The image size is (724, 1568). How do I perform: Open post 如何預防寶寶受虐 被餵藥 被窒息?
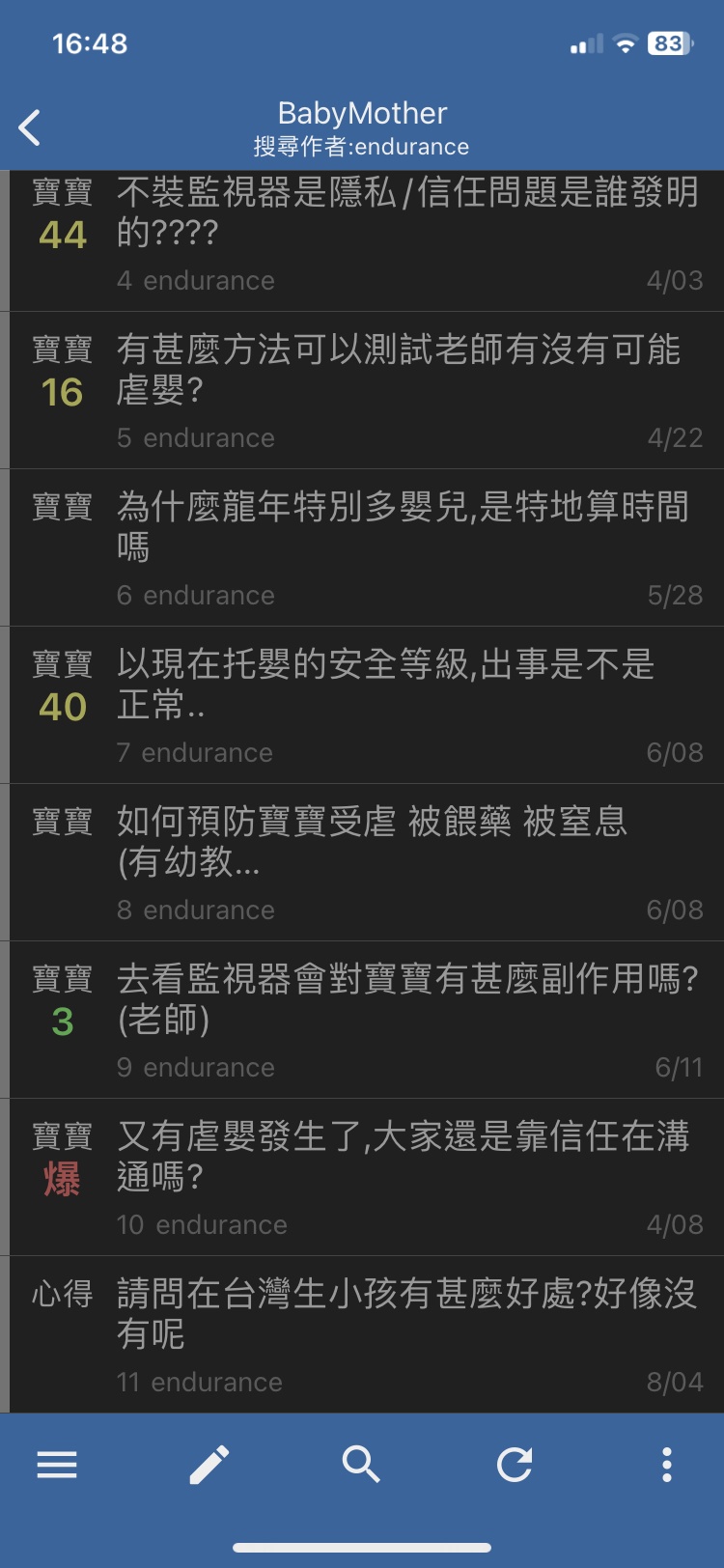(366, 862)
